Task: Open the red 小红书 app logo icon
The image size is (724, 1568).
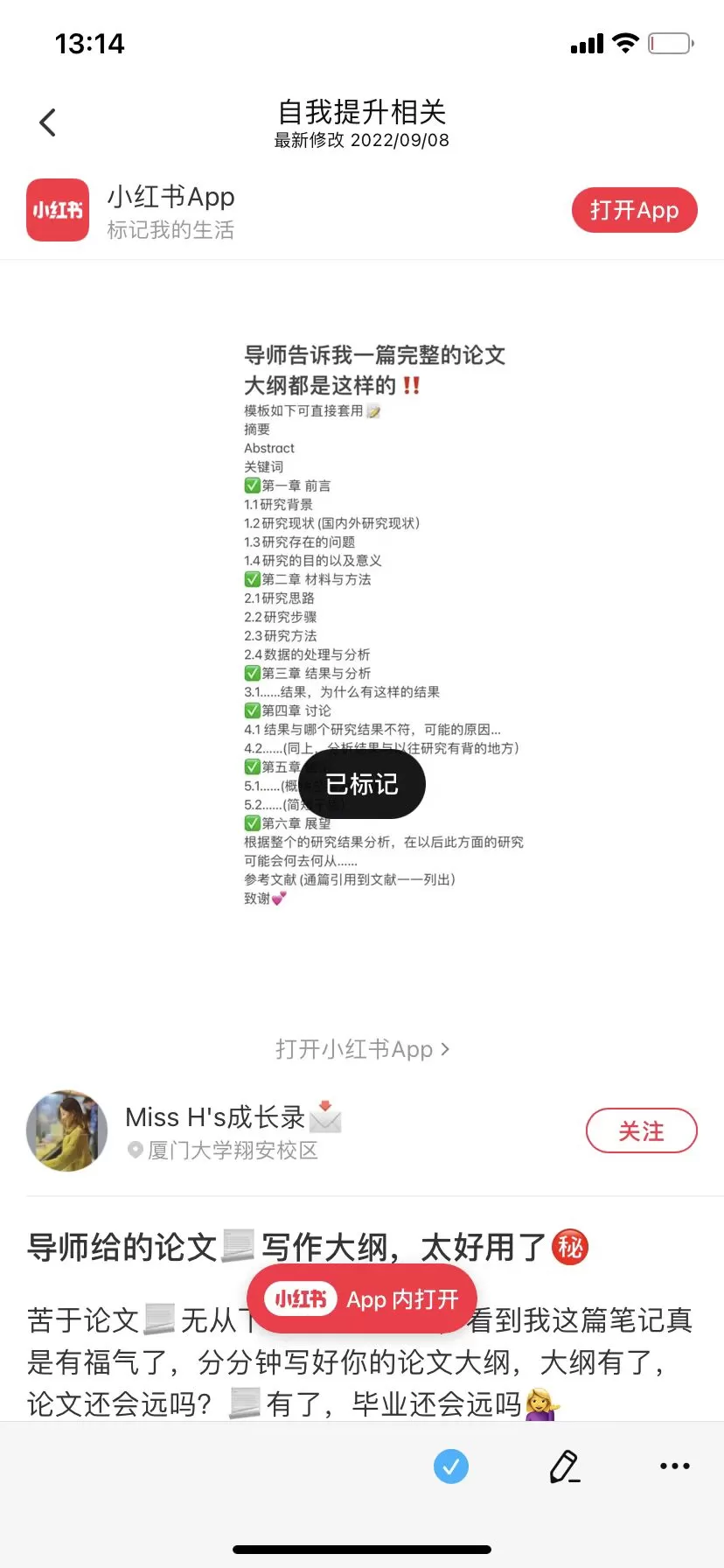Action: click(57, 210)
